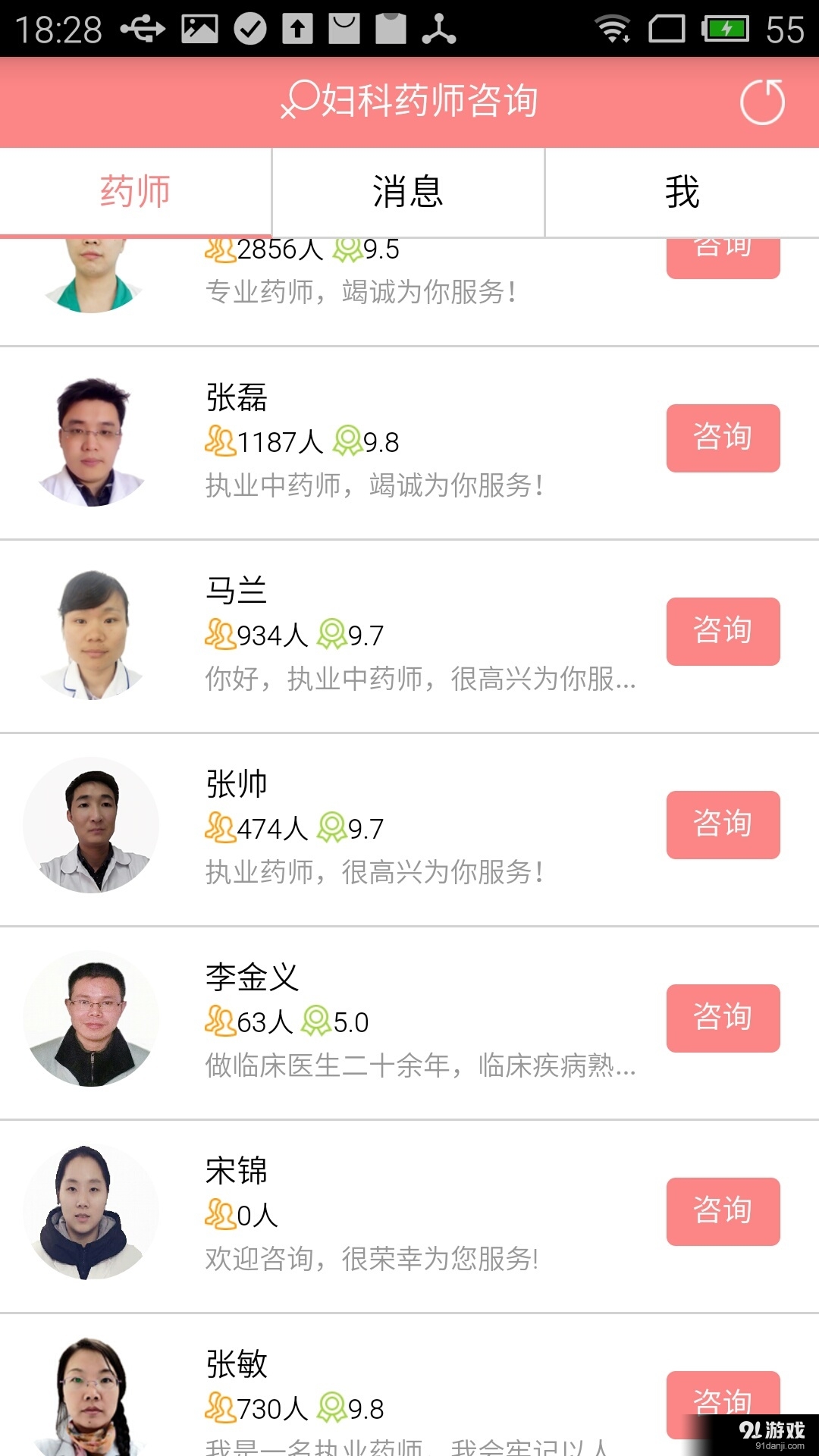Tap the medal icon beside 李金义's 5.0 rating
This screenshot has height=1456, width=819.
(315, 1020)
